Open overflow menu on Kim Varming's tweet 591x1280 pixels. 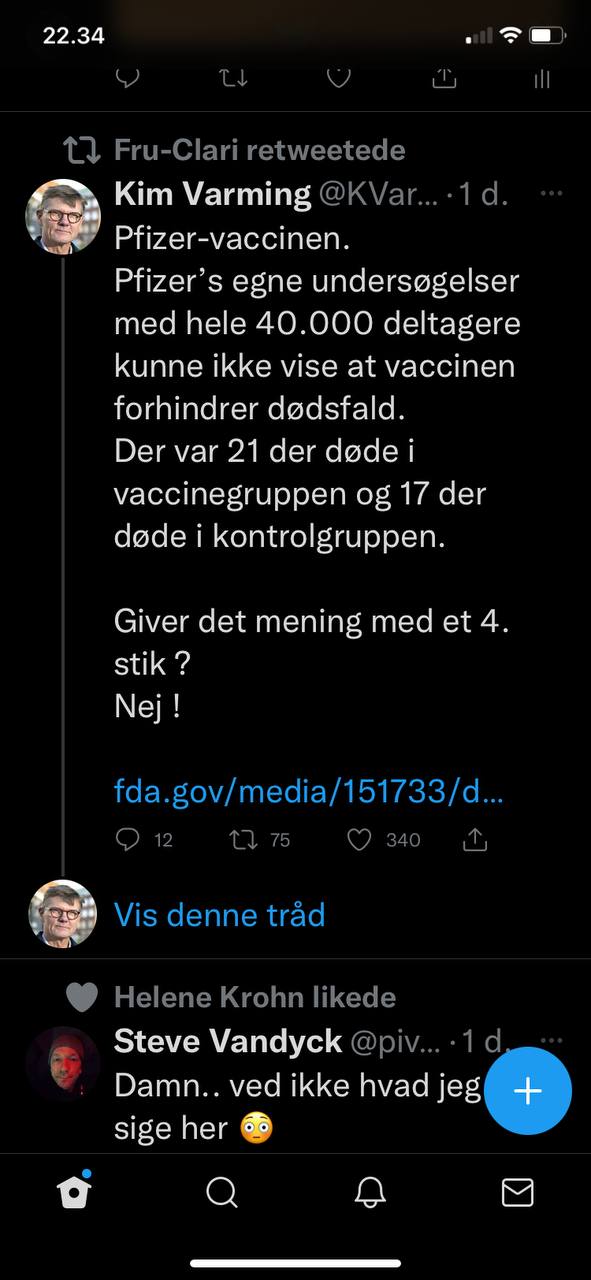[551, 193]
